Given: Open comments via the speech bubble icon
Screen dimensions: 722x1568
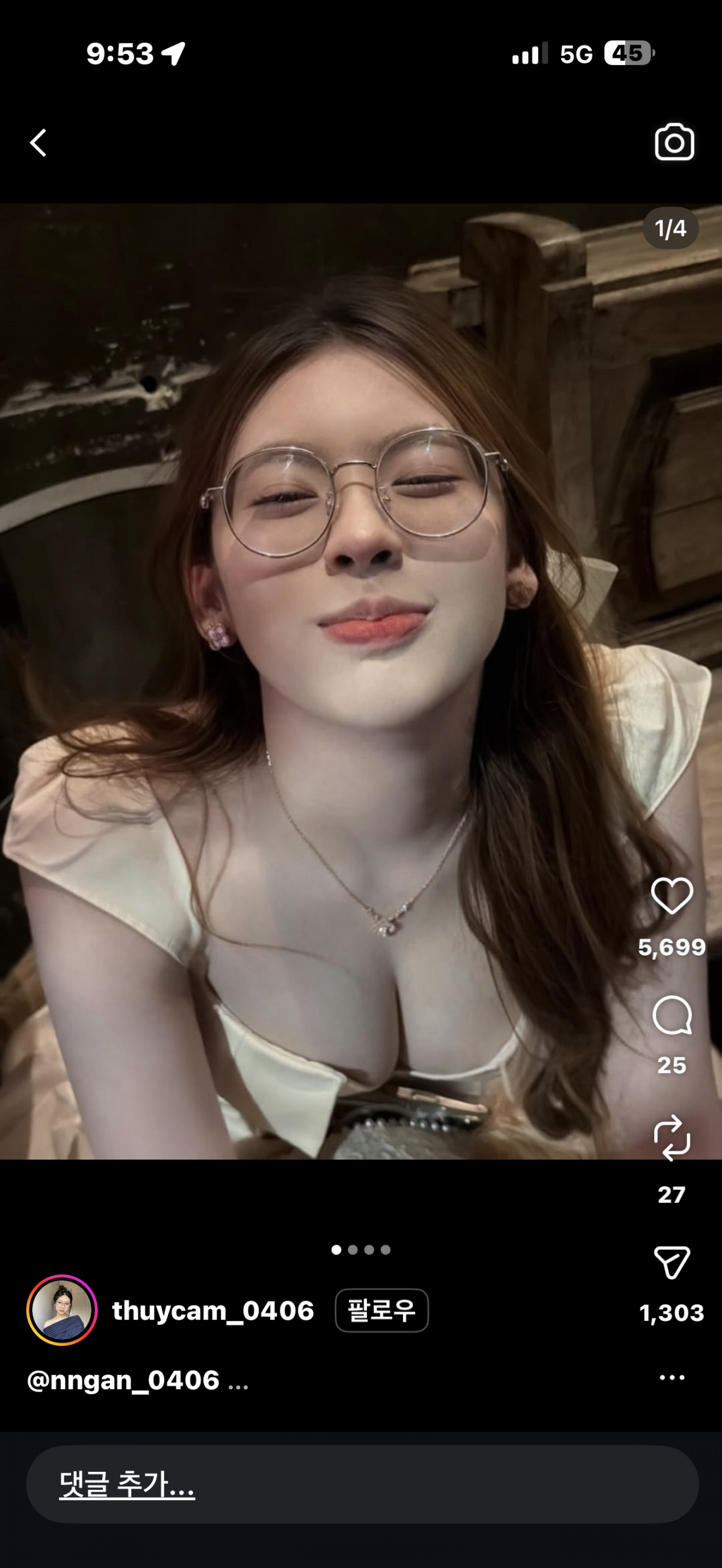Looking at the screenshot, I should [x=671, y=1015].
